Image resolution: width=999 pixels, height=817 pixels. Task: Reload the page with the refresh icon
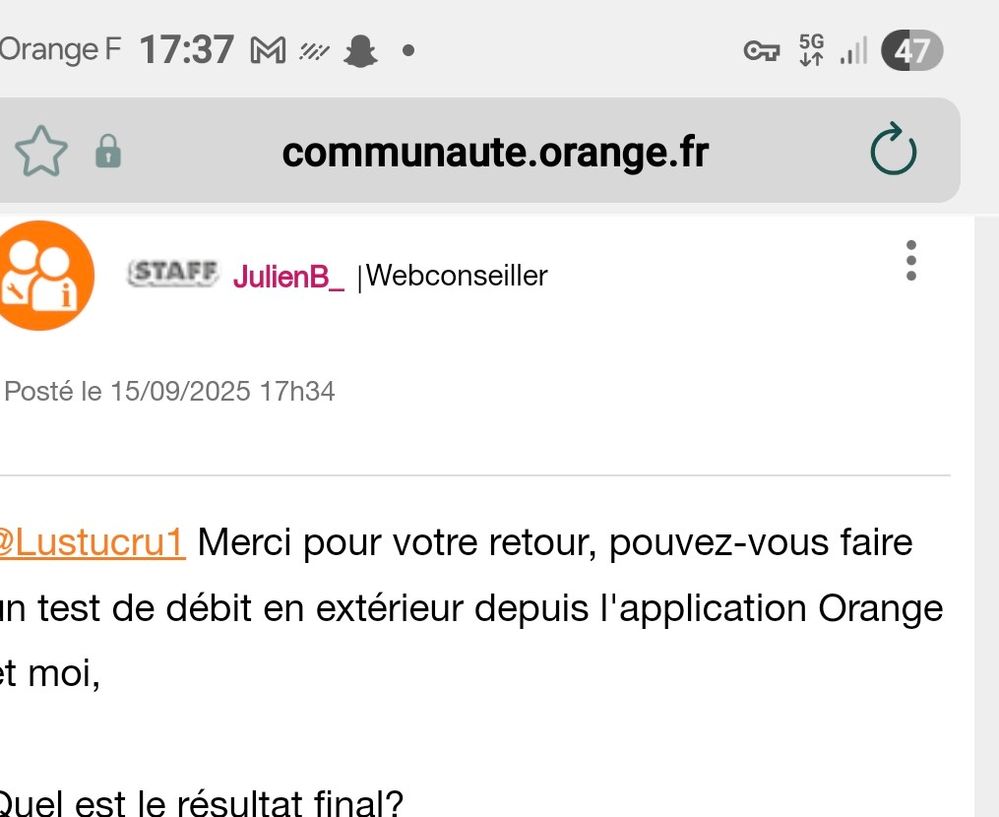[892, 151]
